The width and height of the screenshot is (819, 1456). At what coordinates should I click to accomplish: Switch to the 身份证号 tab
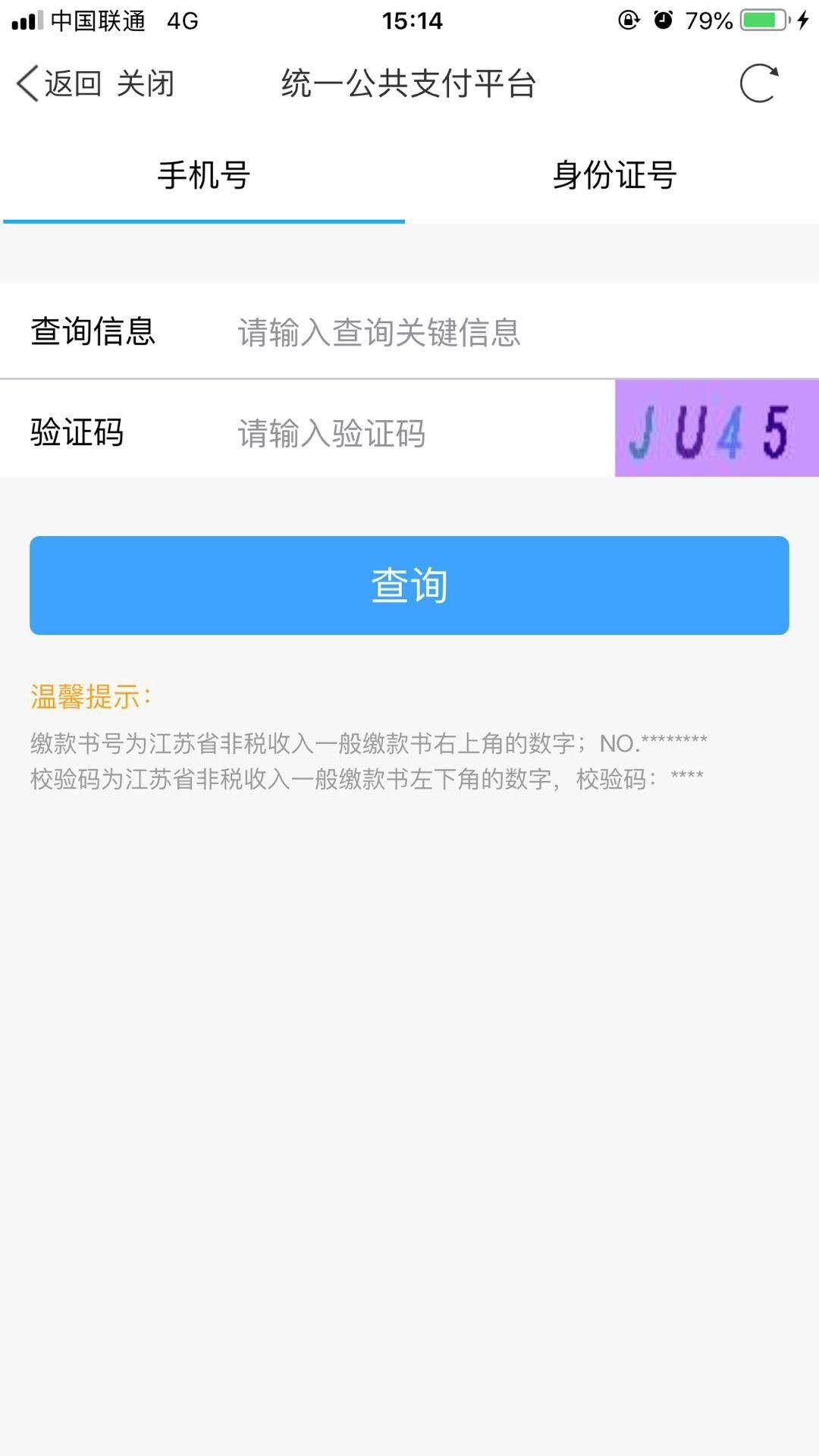(614, 175)
